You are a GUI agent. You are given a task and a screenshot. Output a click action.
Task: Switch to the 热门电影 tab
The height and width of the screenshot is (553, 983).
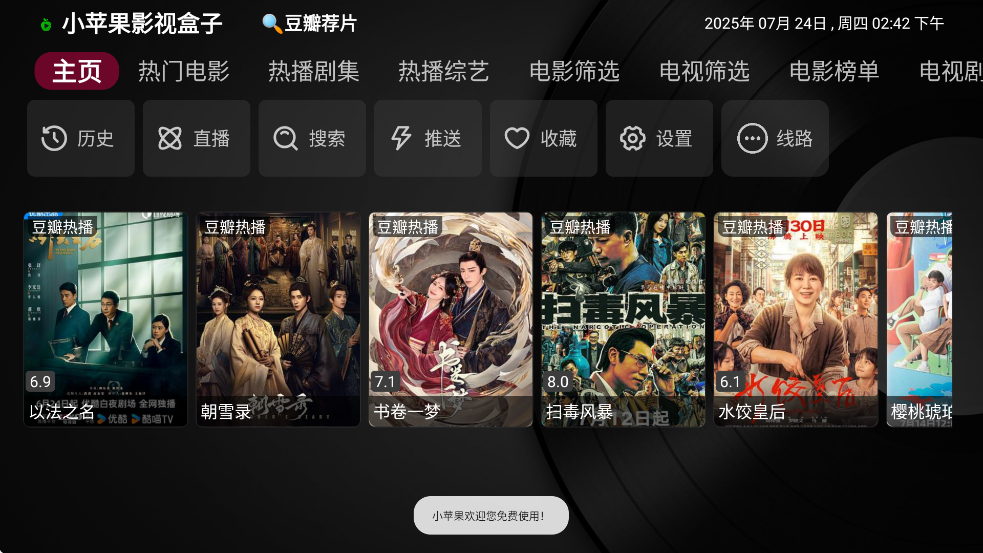pyautogui.click(x=184, y=72)
